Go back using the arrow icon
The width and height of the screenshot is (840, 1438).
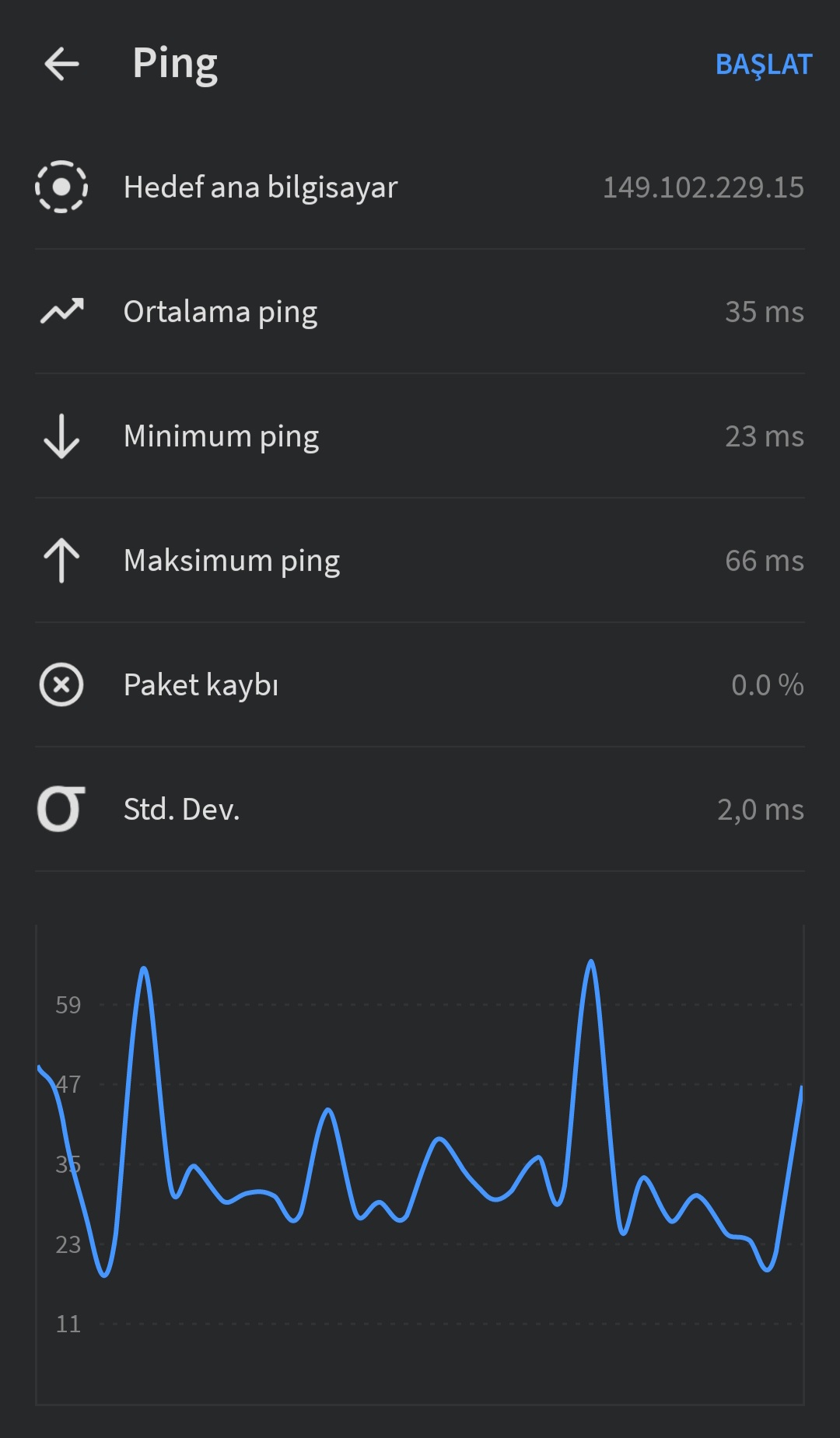click(x=61, y=64)
